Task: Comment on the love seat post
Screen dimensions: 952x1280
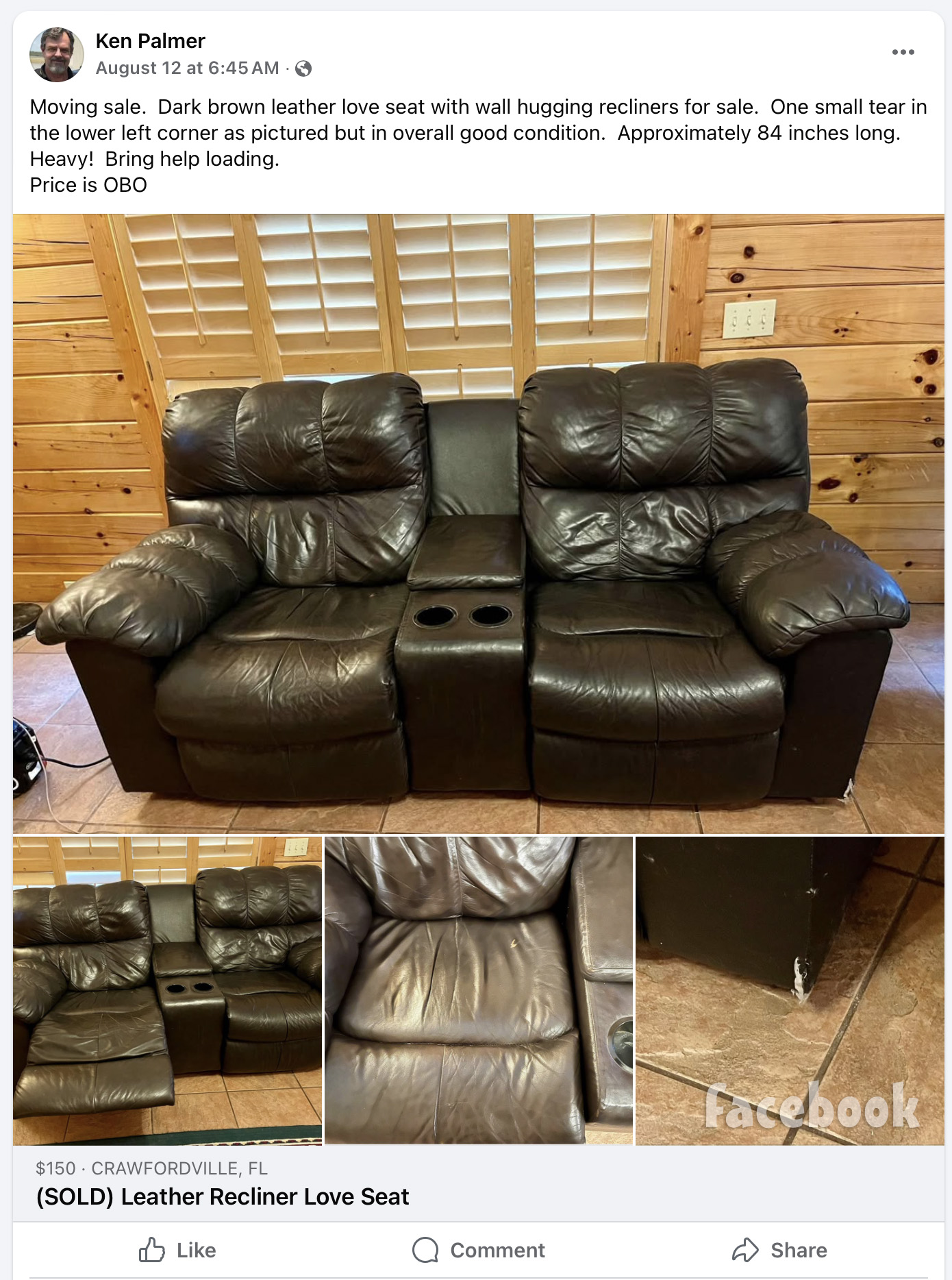Action: (x=478, y=1250)
